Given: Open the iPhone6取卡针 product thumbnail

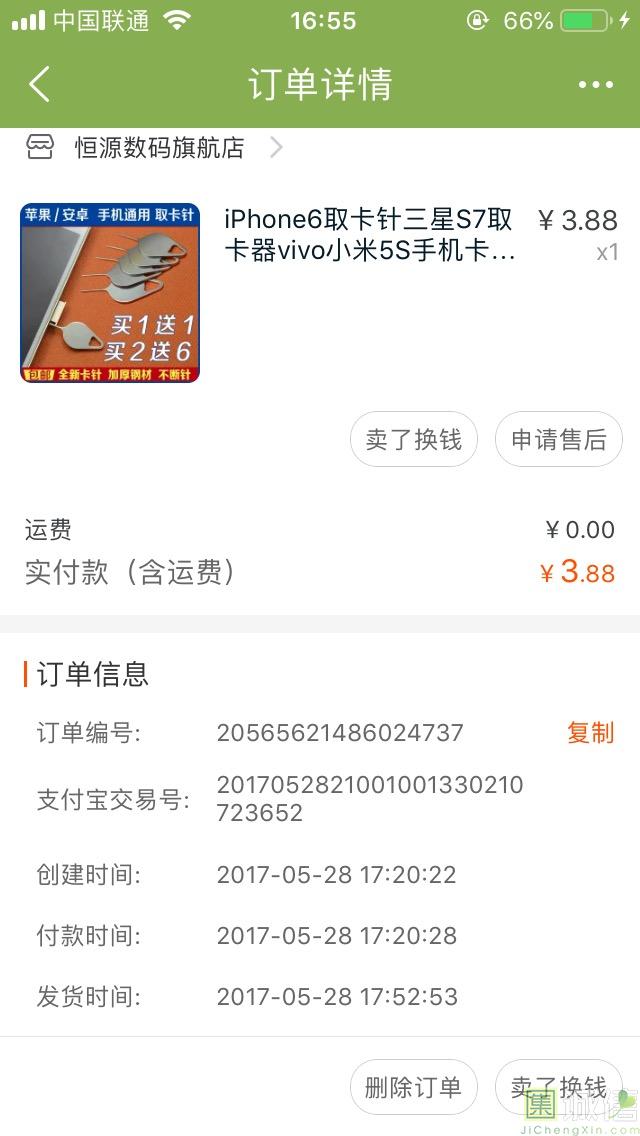Looking at the screenshot, I should [x=110, y=292].
